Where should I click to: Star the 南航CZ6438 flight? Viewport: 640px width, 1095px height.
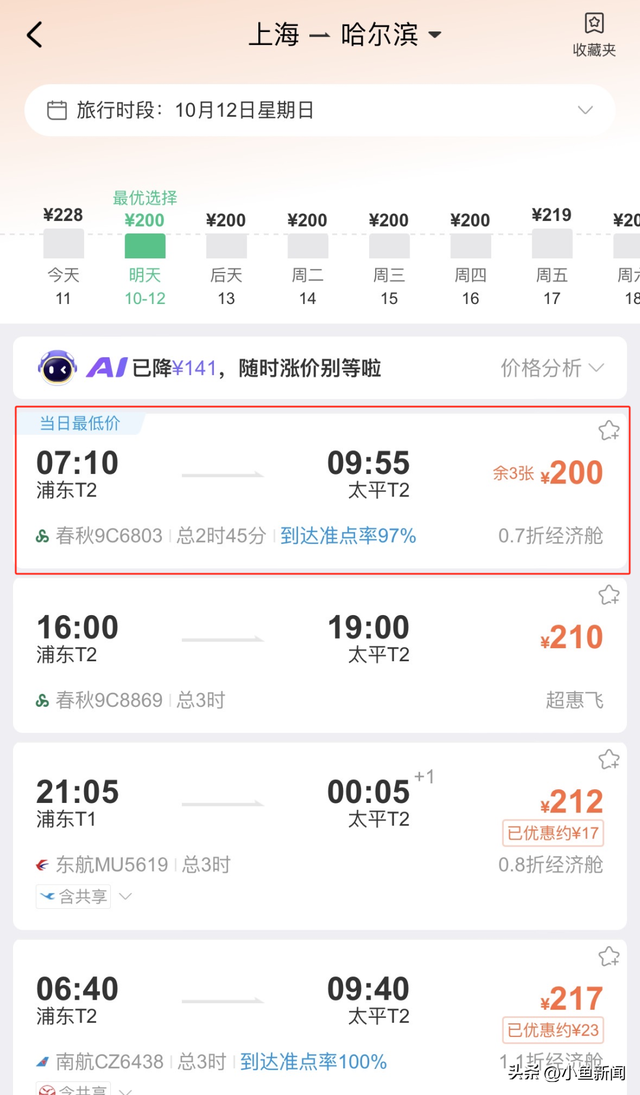(x=608, y=957)
